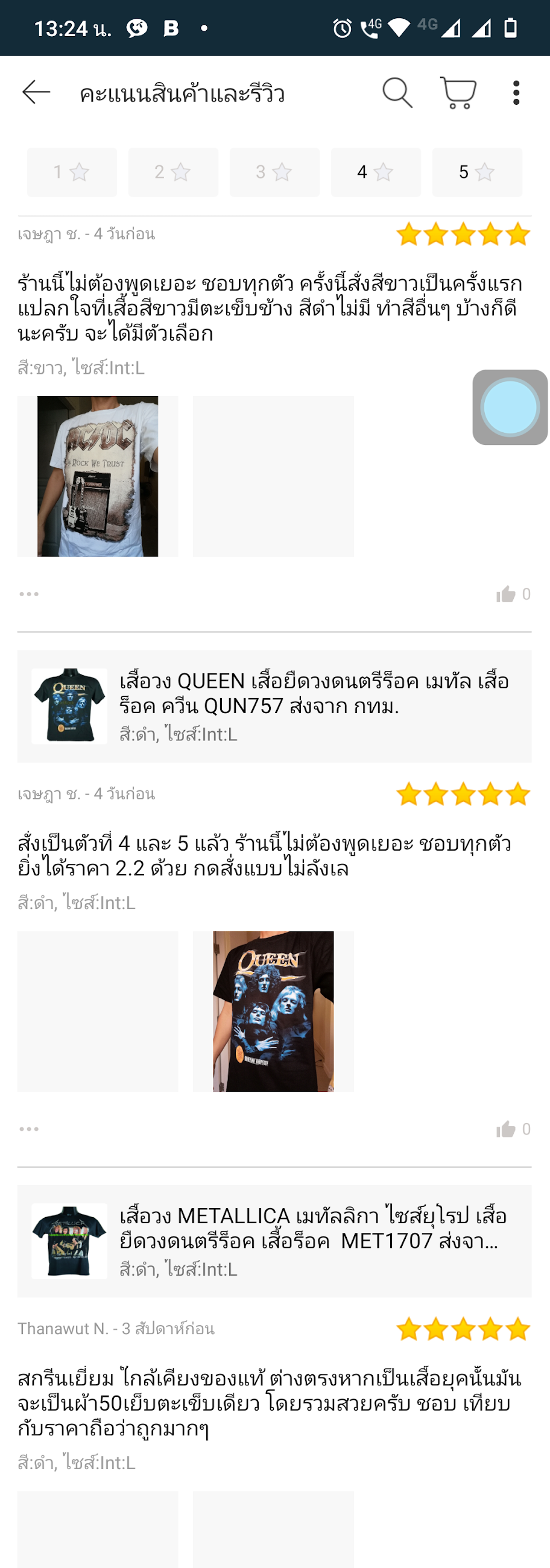
Task: View the Queen black shirt review photo
Action: 273,1011
